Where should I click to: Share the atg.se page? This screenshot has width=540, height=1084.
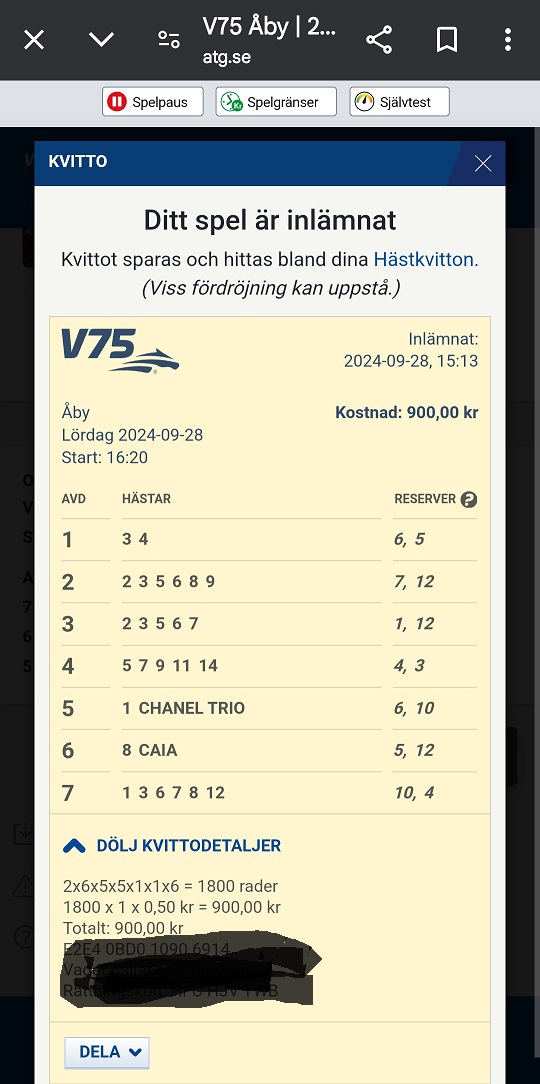coord(379,39)
